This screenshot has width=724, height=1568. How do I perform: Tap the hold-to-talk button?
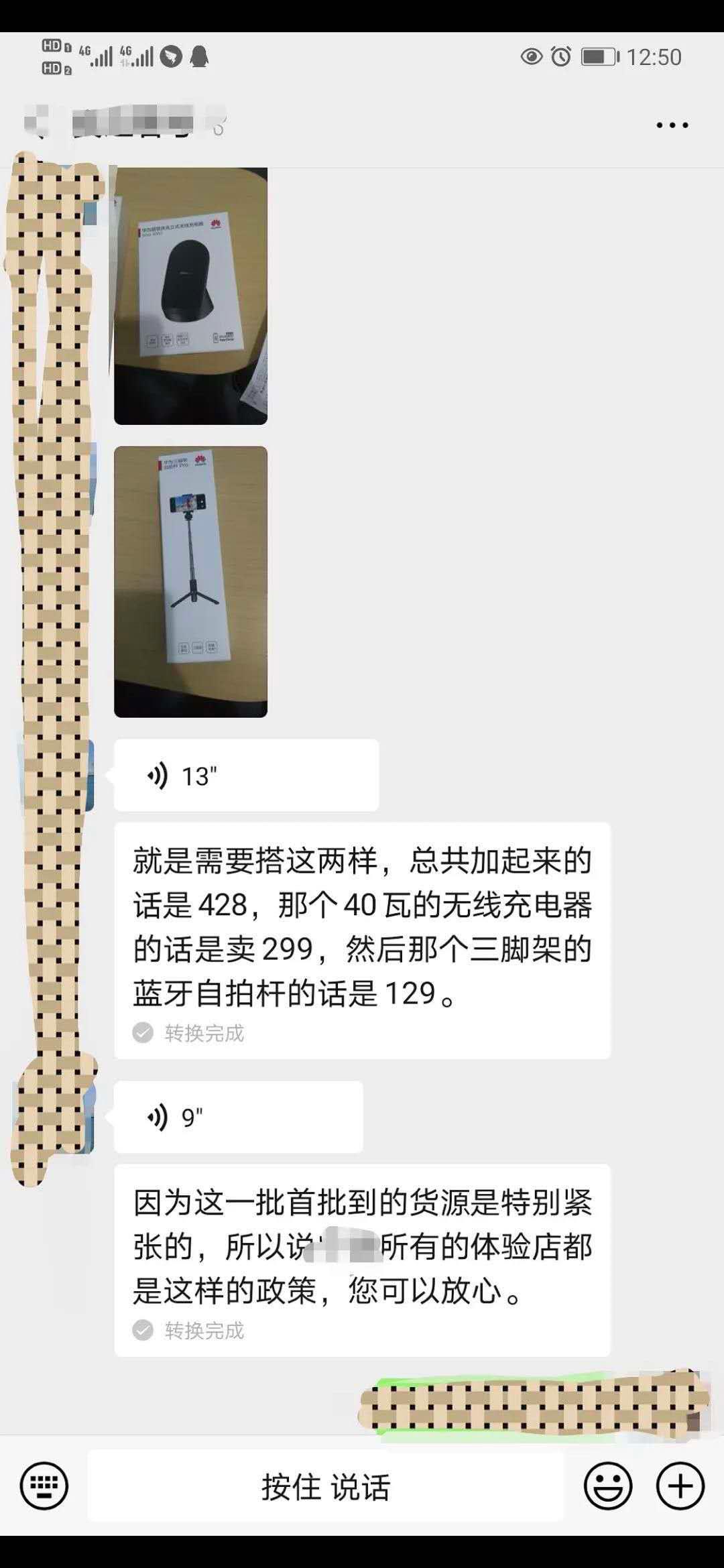[326, 1487]
